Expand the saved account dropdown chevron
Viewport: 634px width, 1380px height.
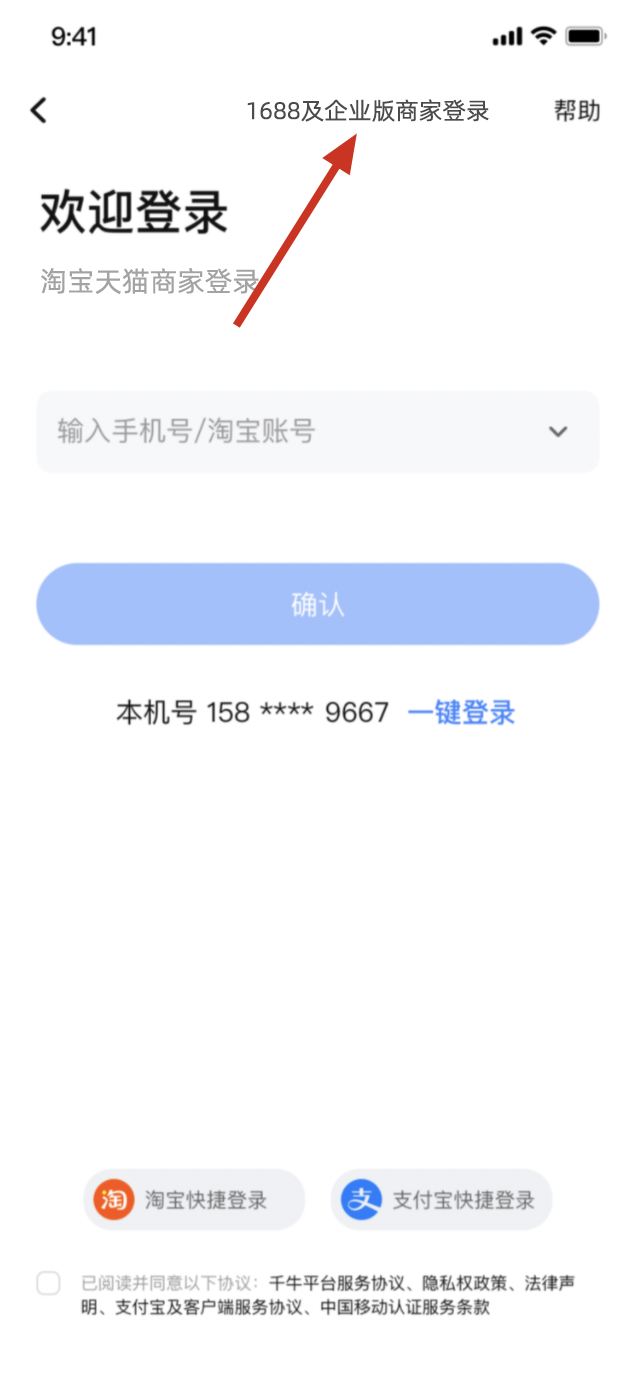coord(558,432)
